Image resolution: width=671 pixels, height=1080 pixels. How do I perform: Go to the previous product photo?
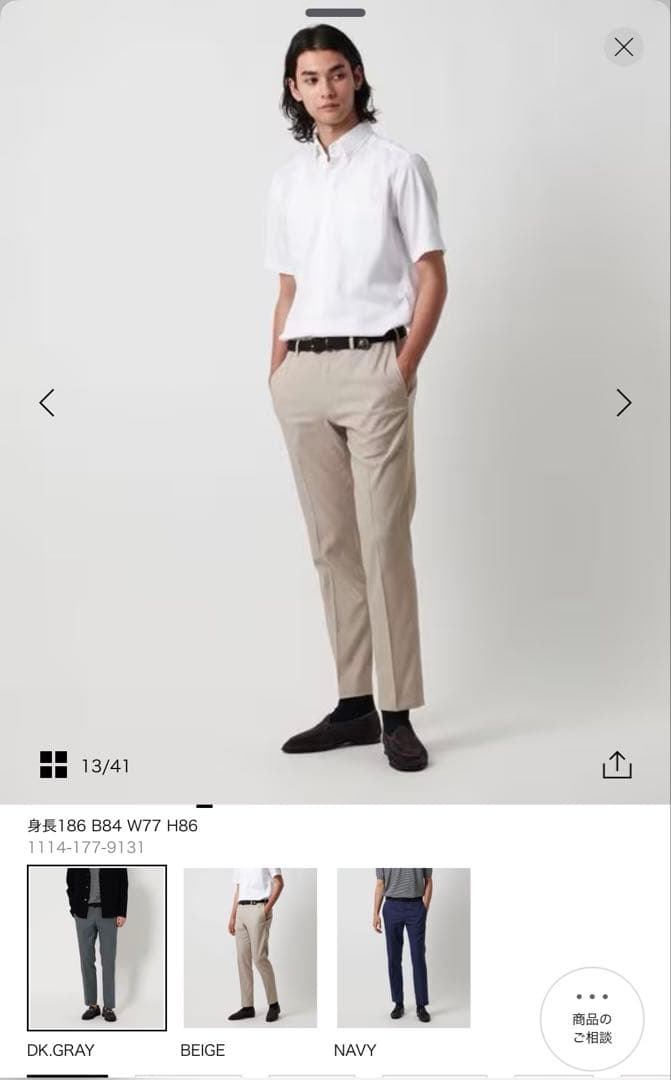[x=47, y=403]
